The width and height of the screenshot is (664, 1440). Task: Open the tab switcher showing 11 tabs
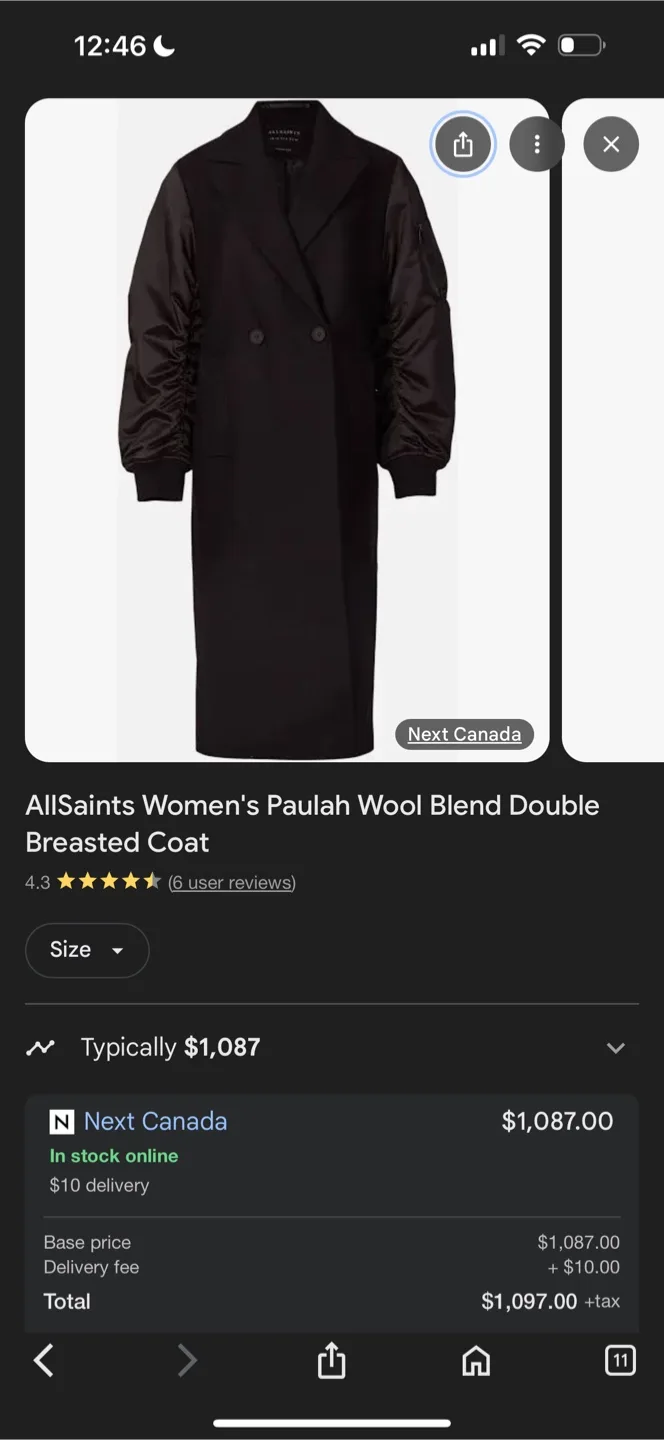(620, 1360)
